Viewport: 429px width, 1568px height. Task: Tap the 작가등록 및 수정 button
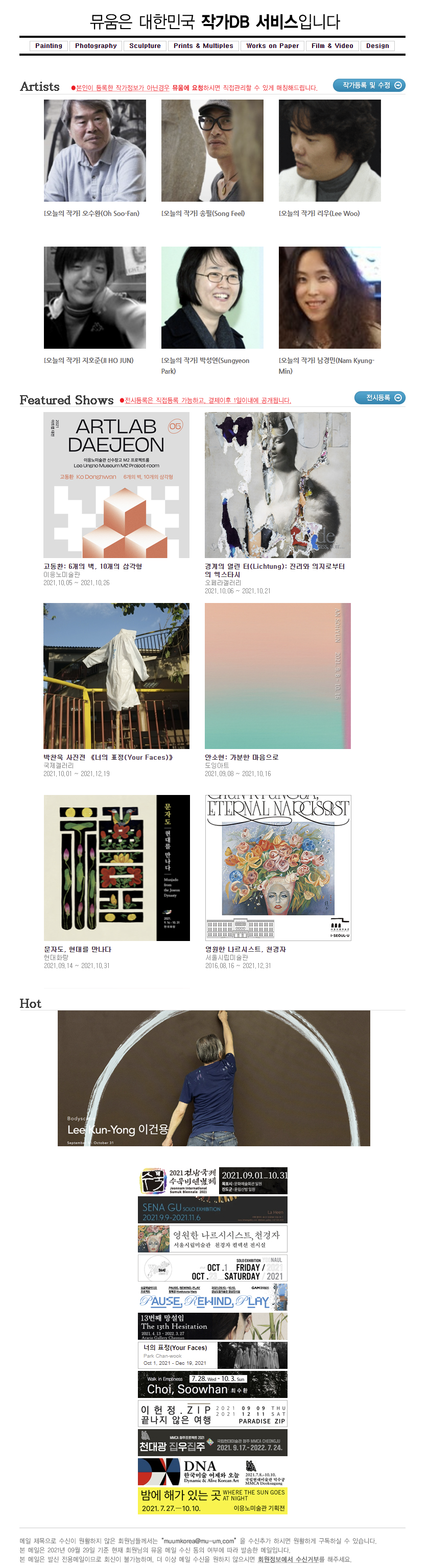[369, 85]
